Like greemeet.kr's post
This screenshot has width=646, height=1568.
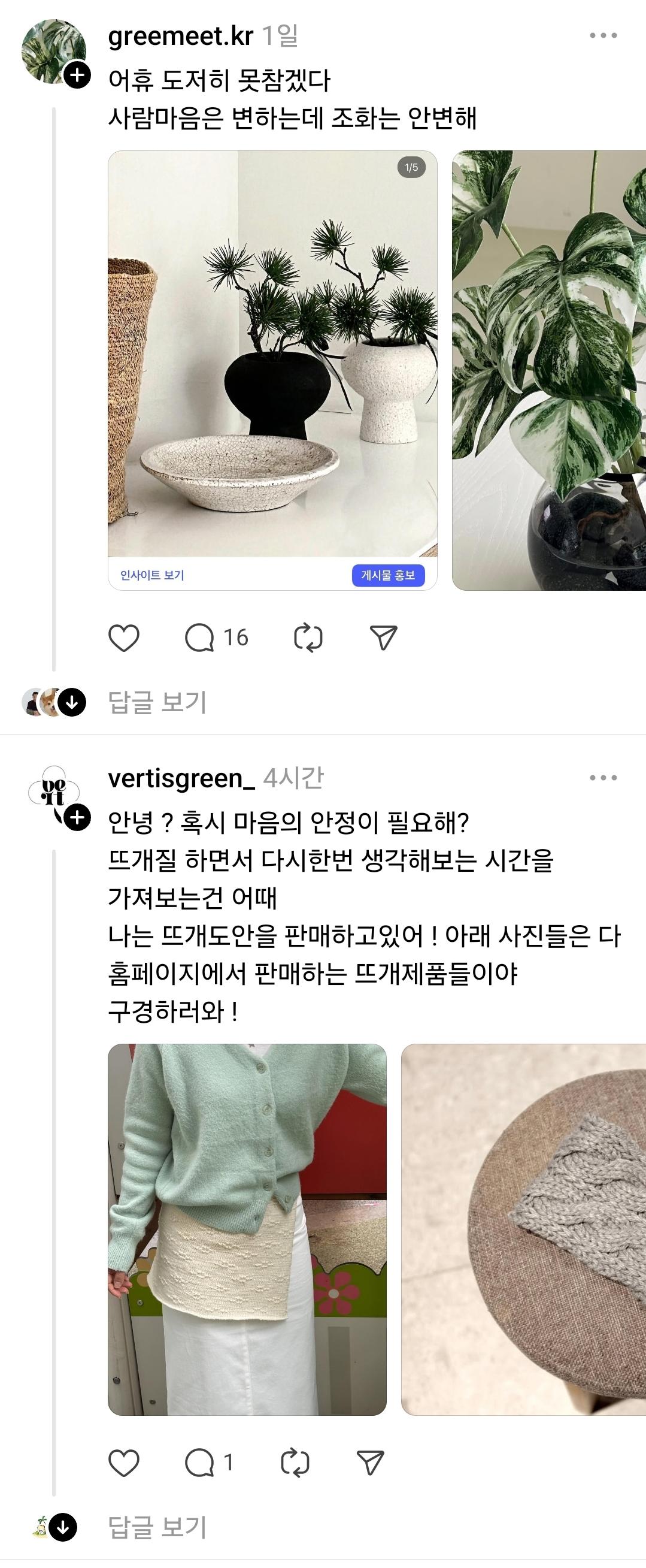click(124, 638)
